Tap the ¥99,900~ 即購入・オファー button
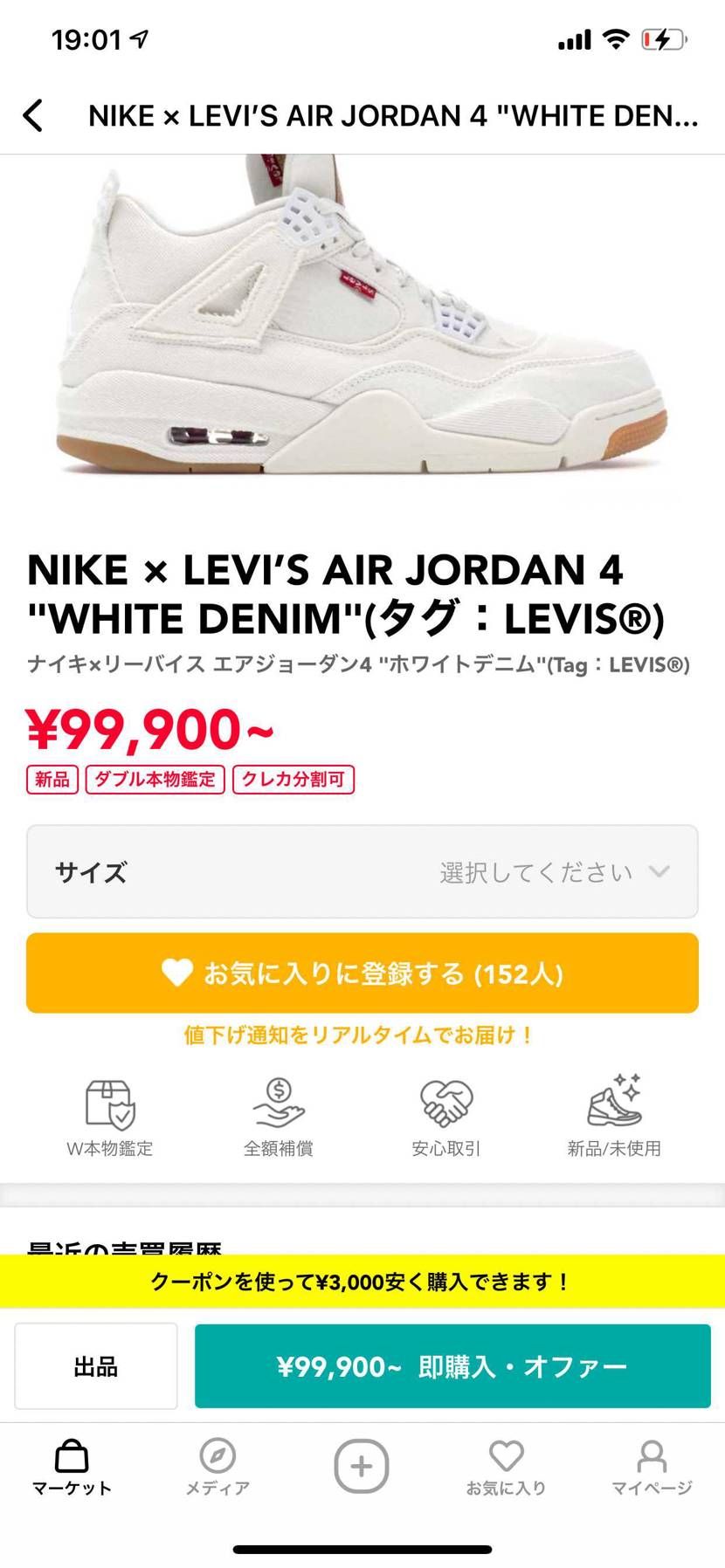The image size is (725, 1568). point(453,1366)
